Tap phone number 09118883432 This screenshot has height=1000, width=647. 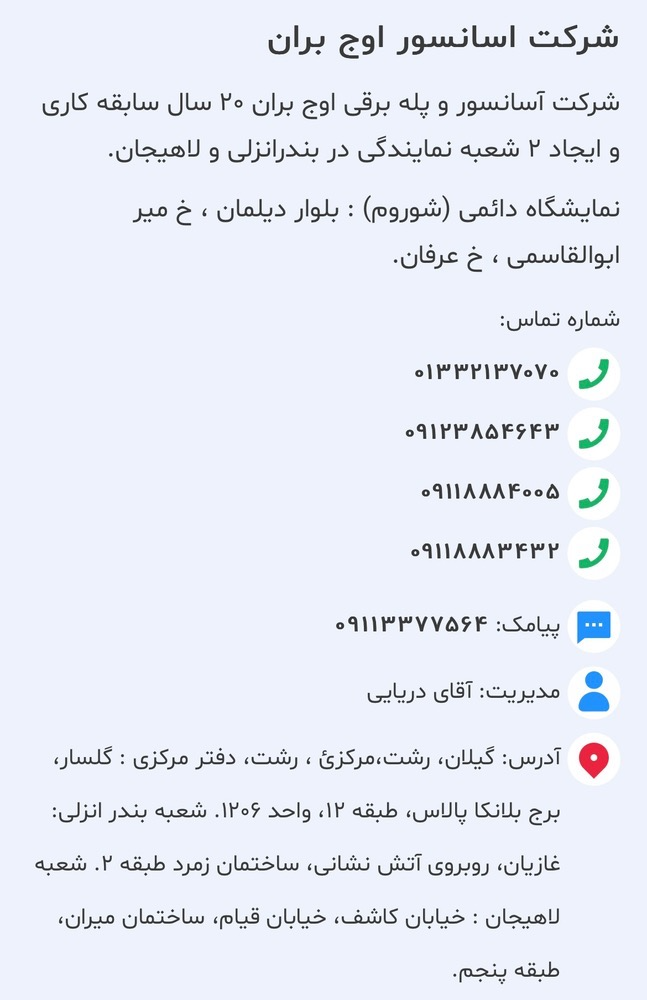coord(485,551)
